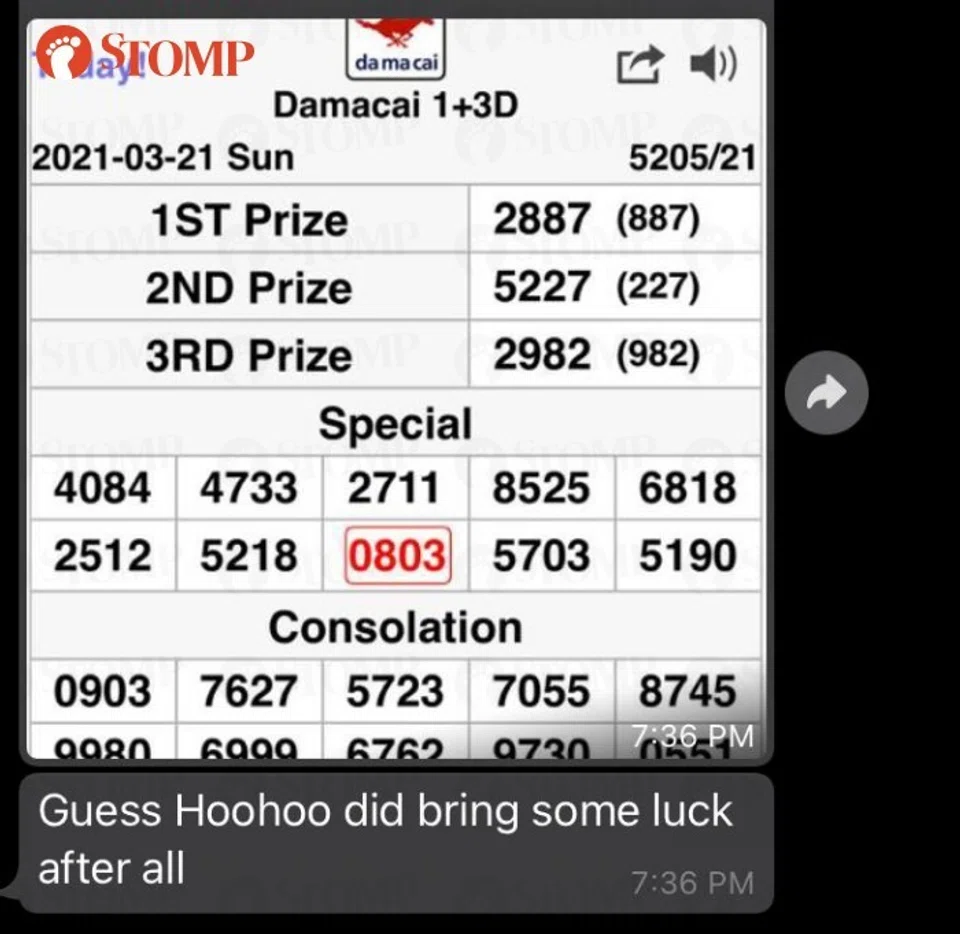Forward the Damacai results image message
Screen dimensions: 960x934
tap(826, 394)
